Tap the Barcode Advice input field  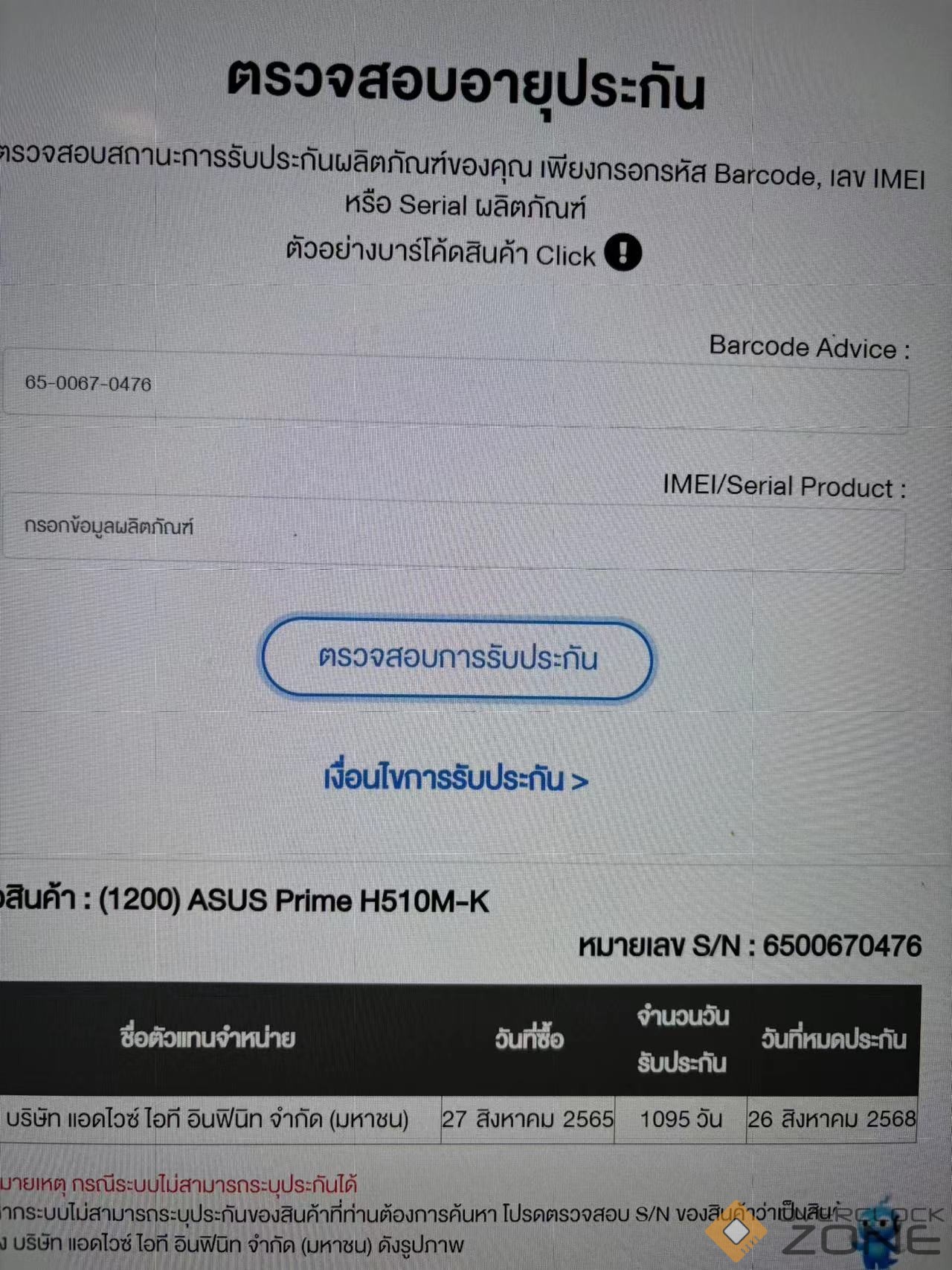coord(455,390)
